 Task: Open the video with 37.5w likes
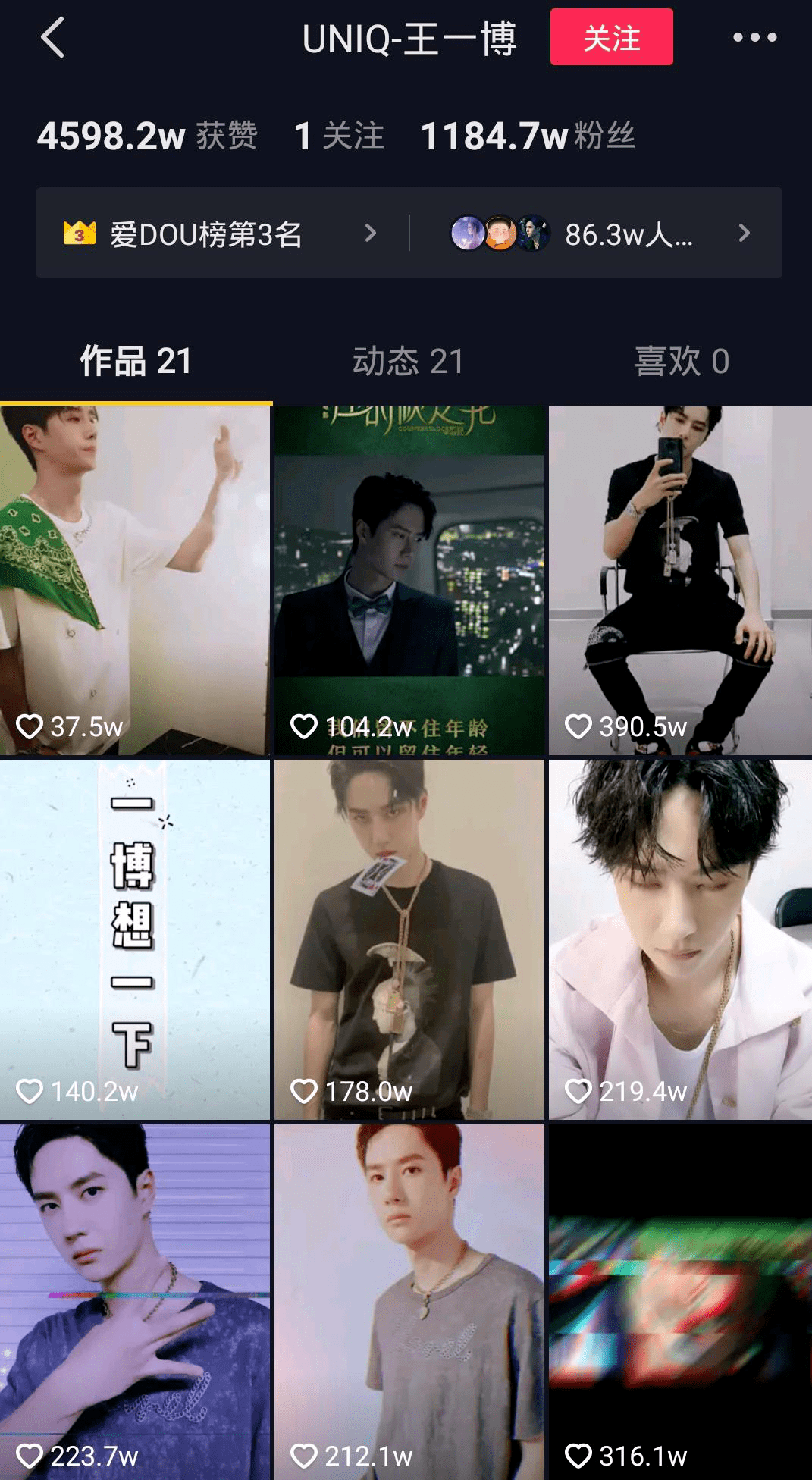coord(135,580)
